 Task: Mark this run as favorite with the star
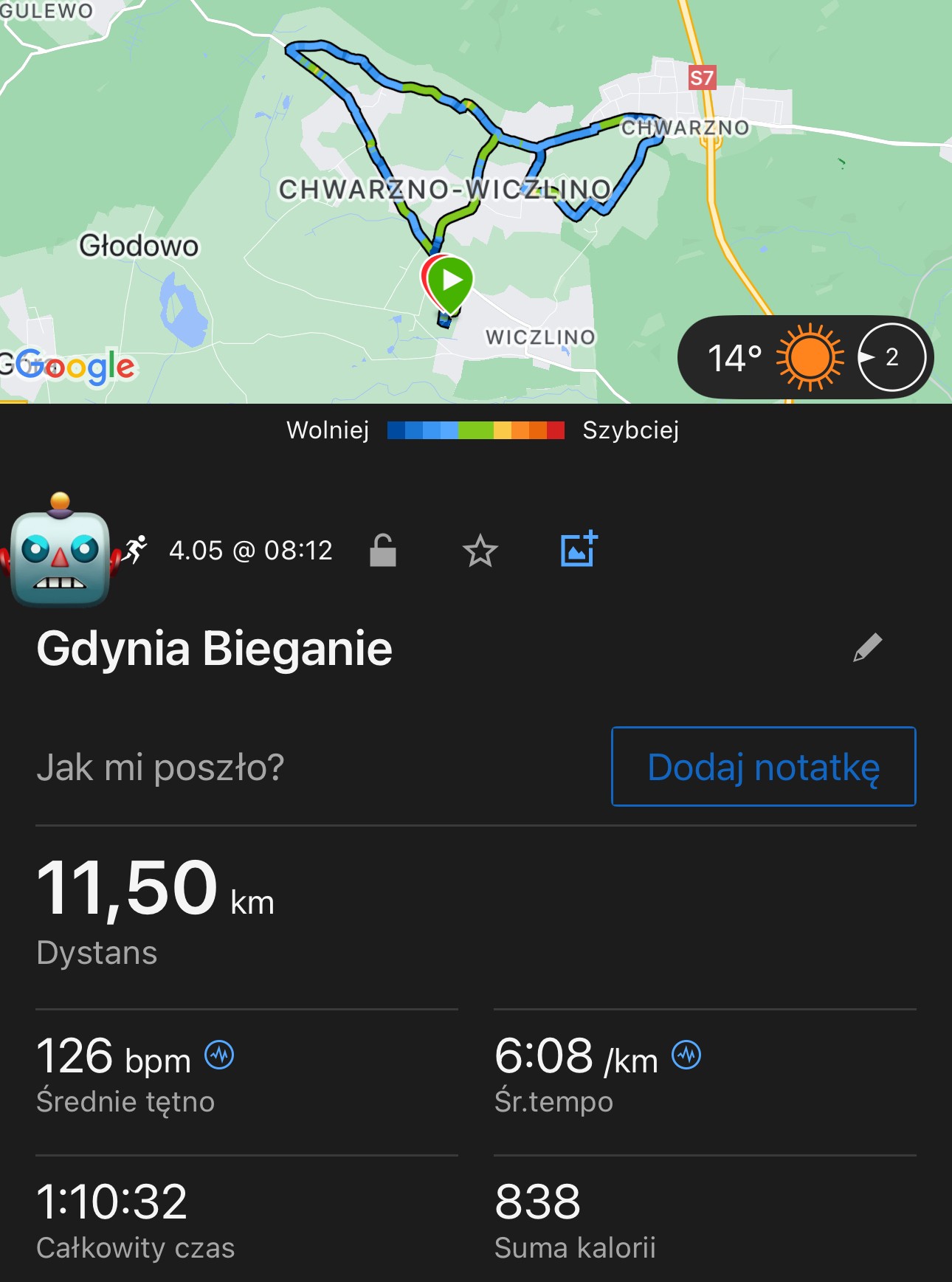[480, 551]
